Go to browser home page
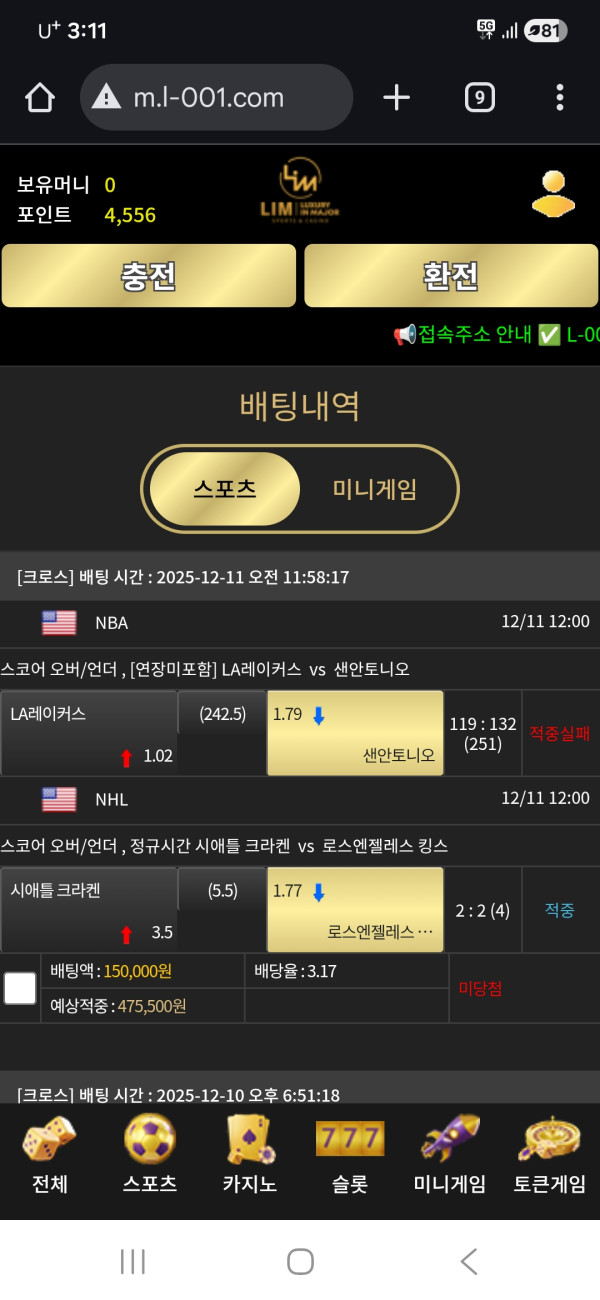Viewport: 600px width, 1300px height. 39,97
